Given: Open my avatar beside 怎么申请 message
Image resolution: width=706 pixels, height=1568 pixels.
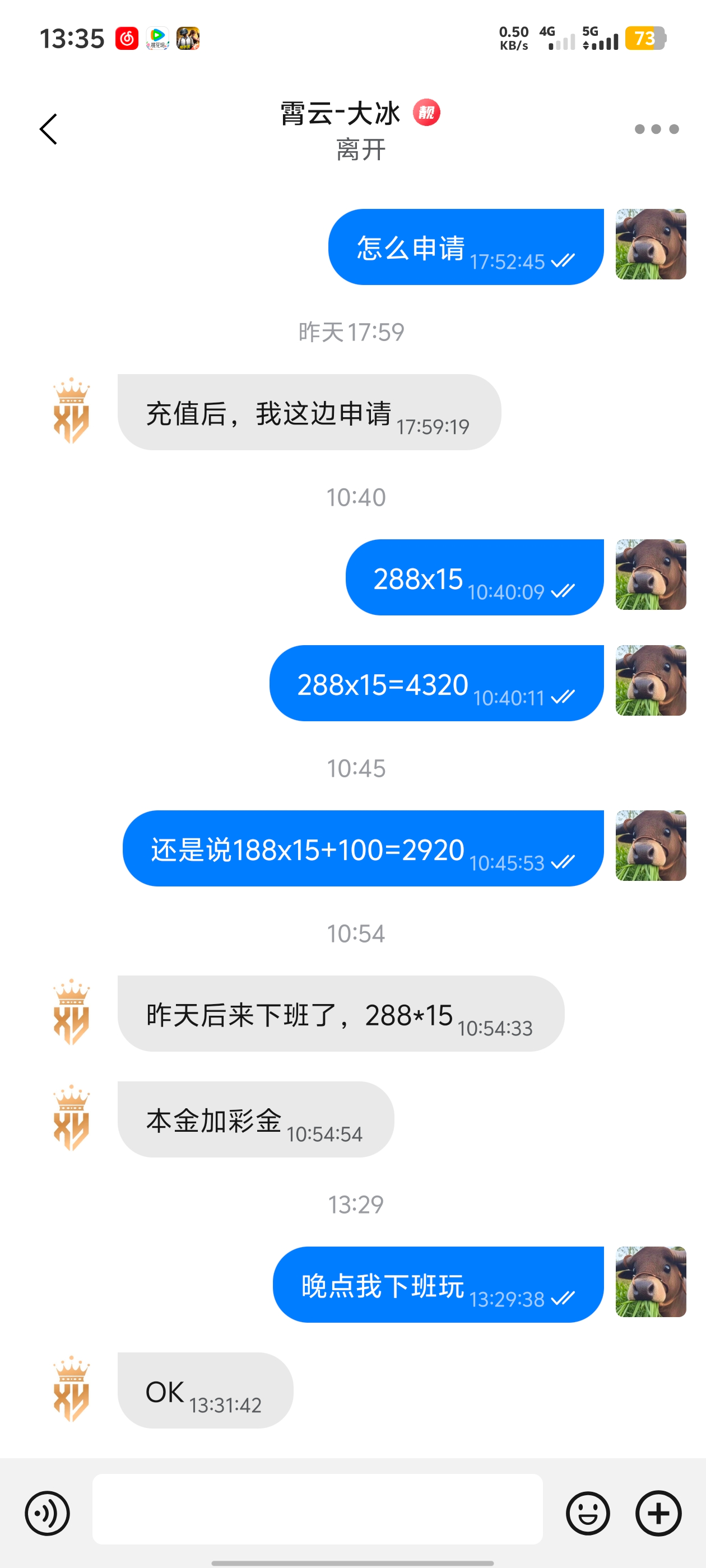Looking at the screenshot, I should coord(650,244).
